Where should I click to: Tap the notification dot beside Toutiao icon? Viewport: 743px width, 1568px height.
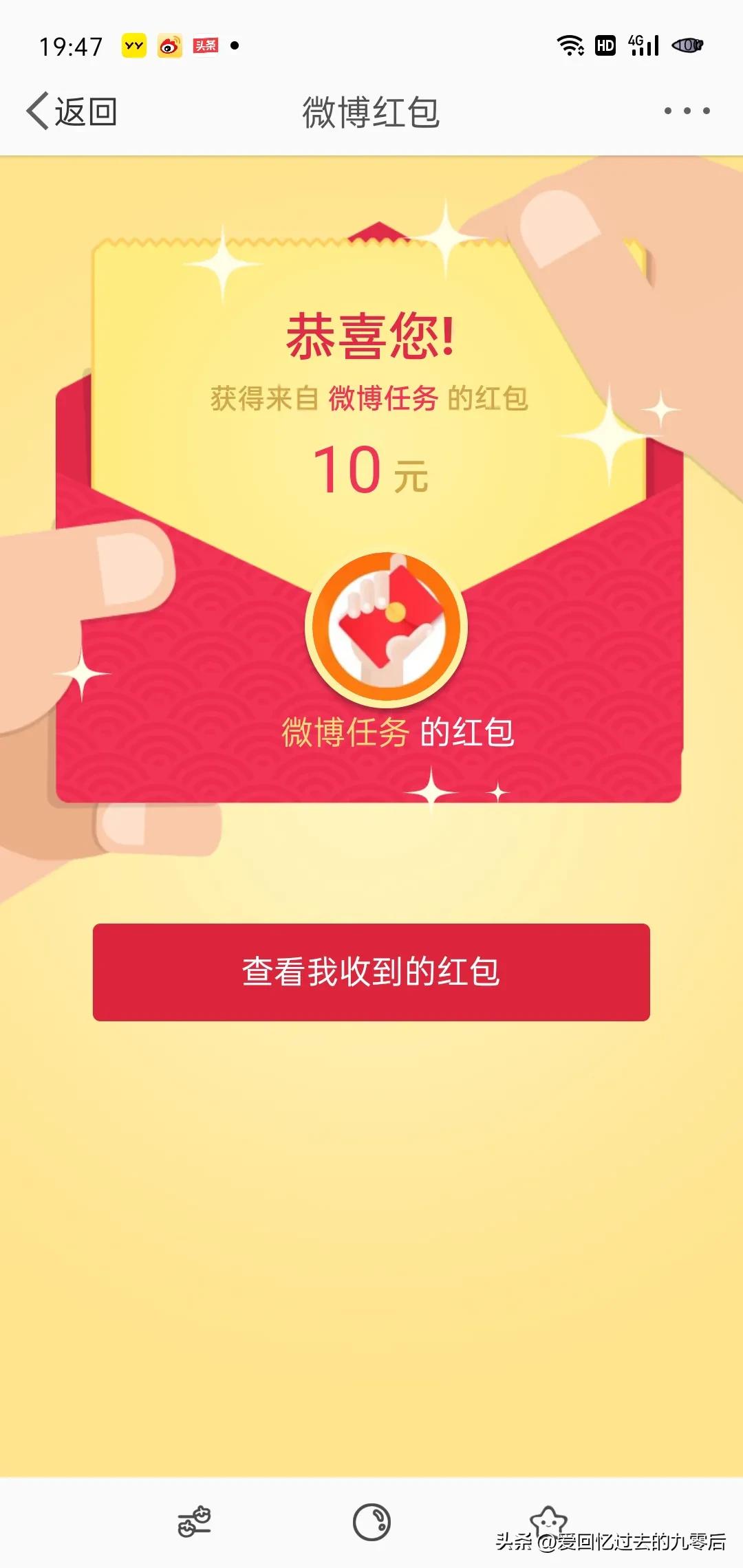tap(235, 45)
